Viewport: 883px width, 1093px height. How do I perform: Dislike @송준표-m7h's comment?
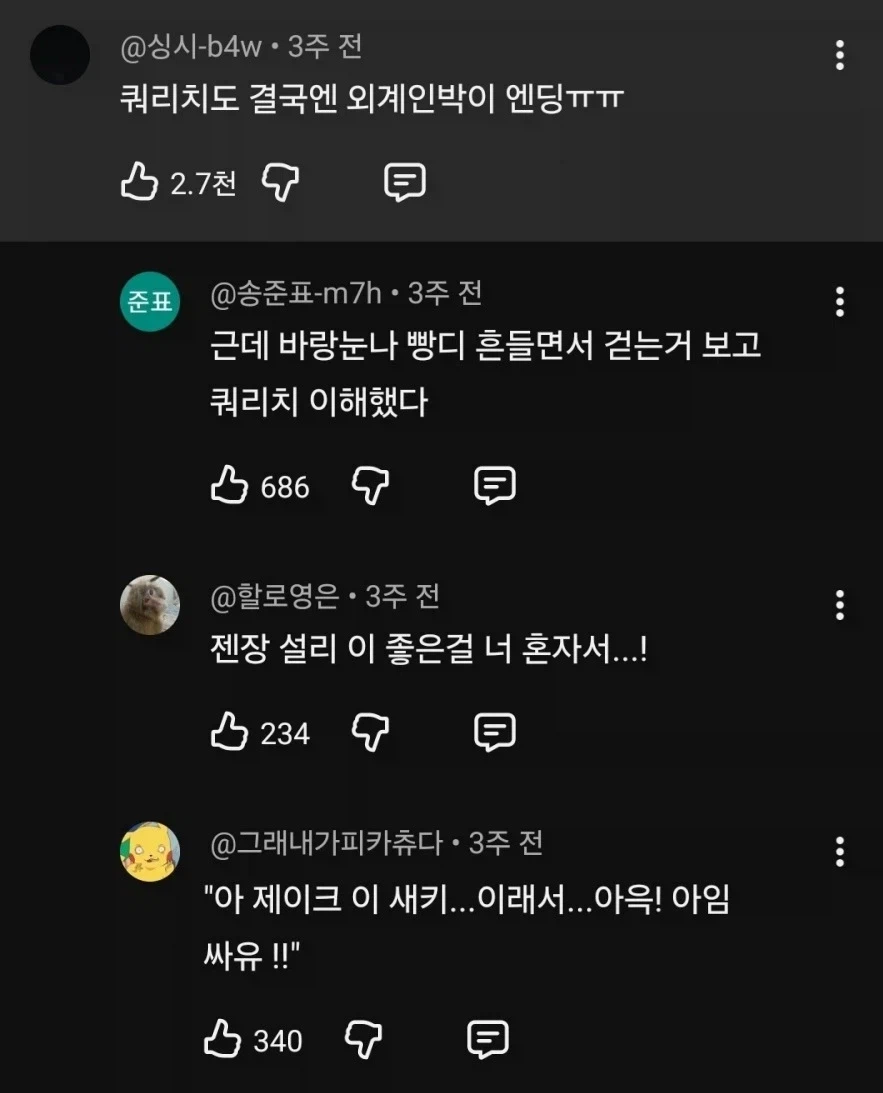369,487
